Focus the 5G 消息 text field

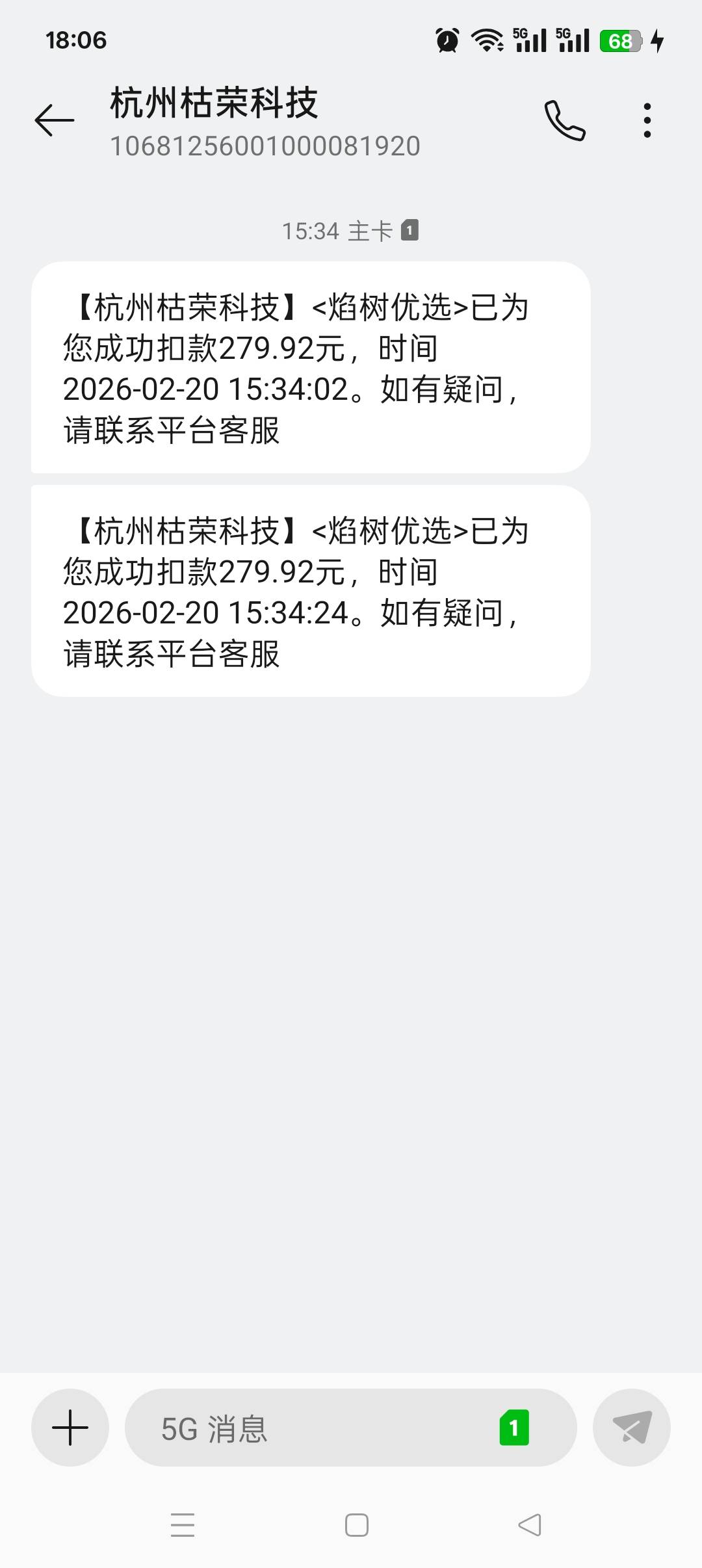[x=312, y=1428]
